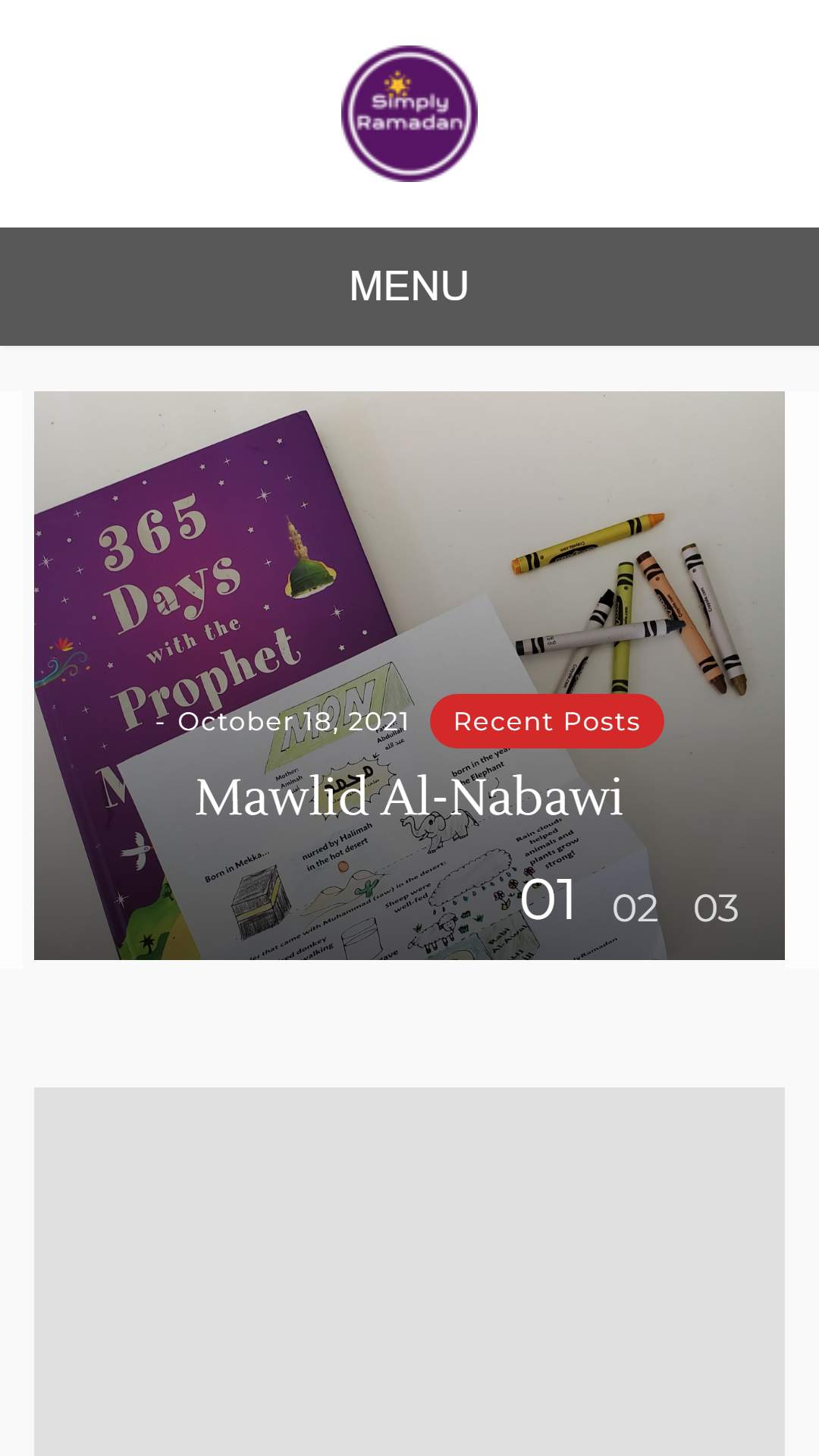Tap the Simply Ramadan logo
The width and height of the screenshot is (819, 1456).
point(409,114)
